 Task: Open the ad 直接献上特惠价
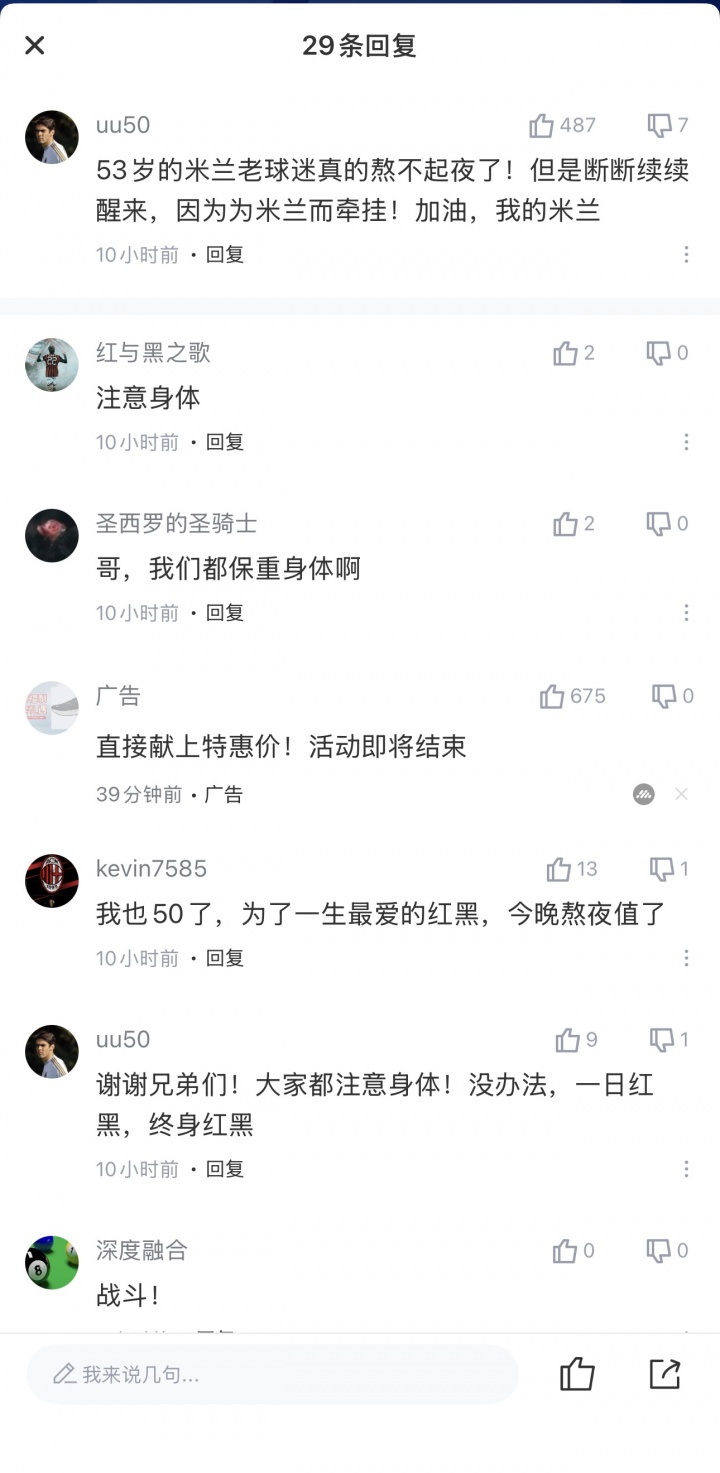tap(281, 747)
